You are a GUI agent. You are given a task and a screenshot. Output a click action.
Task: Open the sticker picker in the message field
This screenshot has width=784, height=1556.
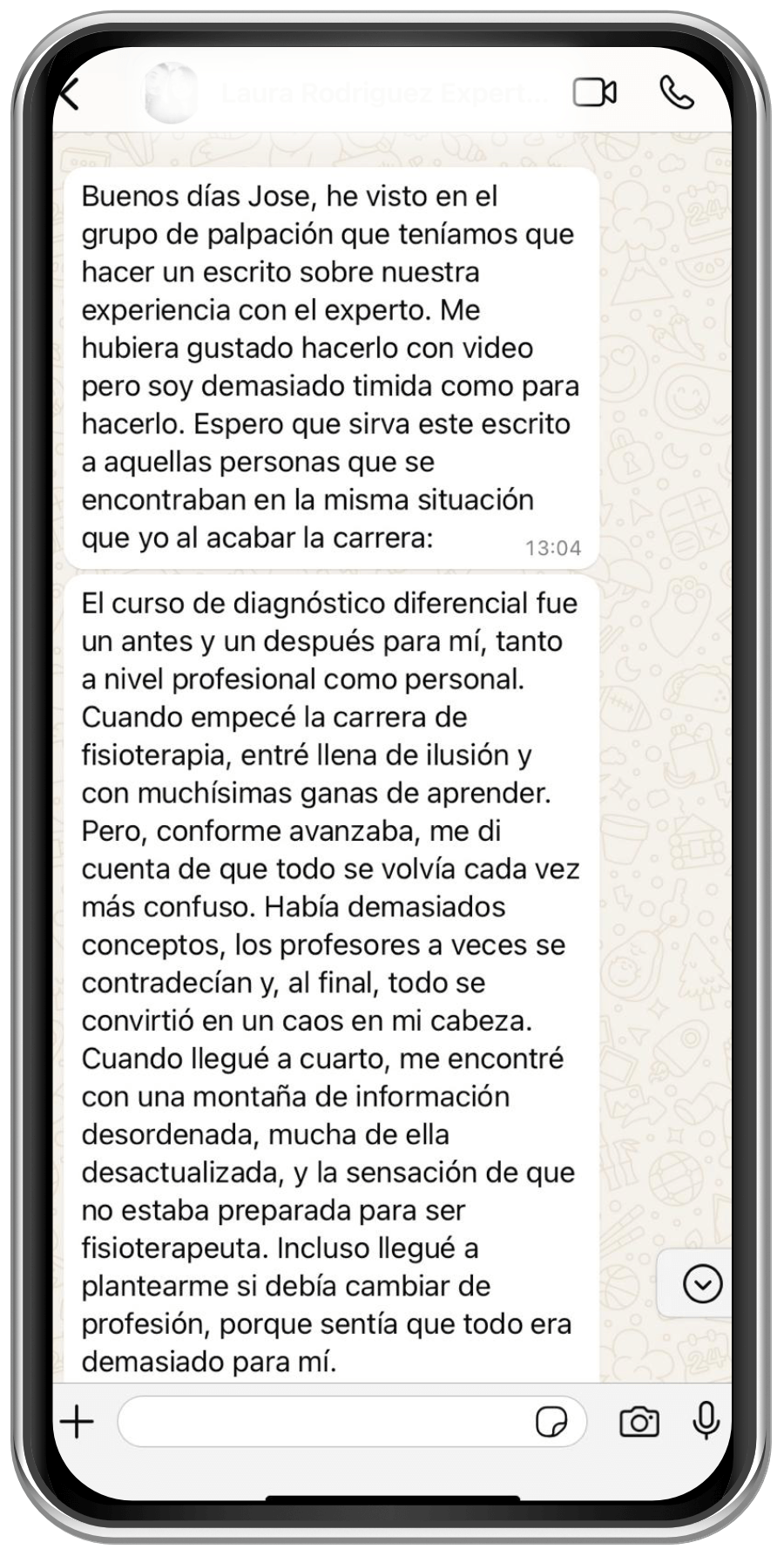click(551, 1422)
